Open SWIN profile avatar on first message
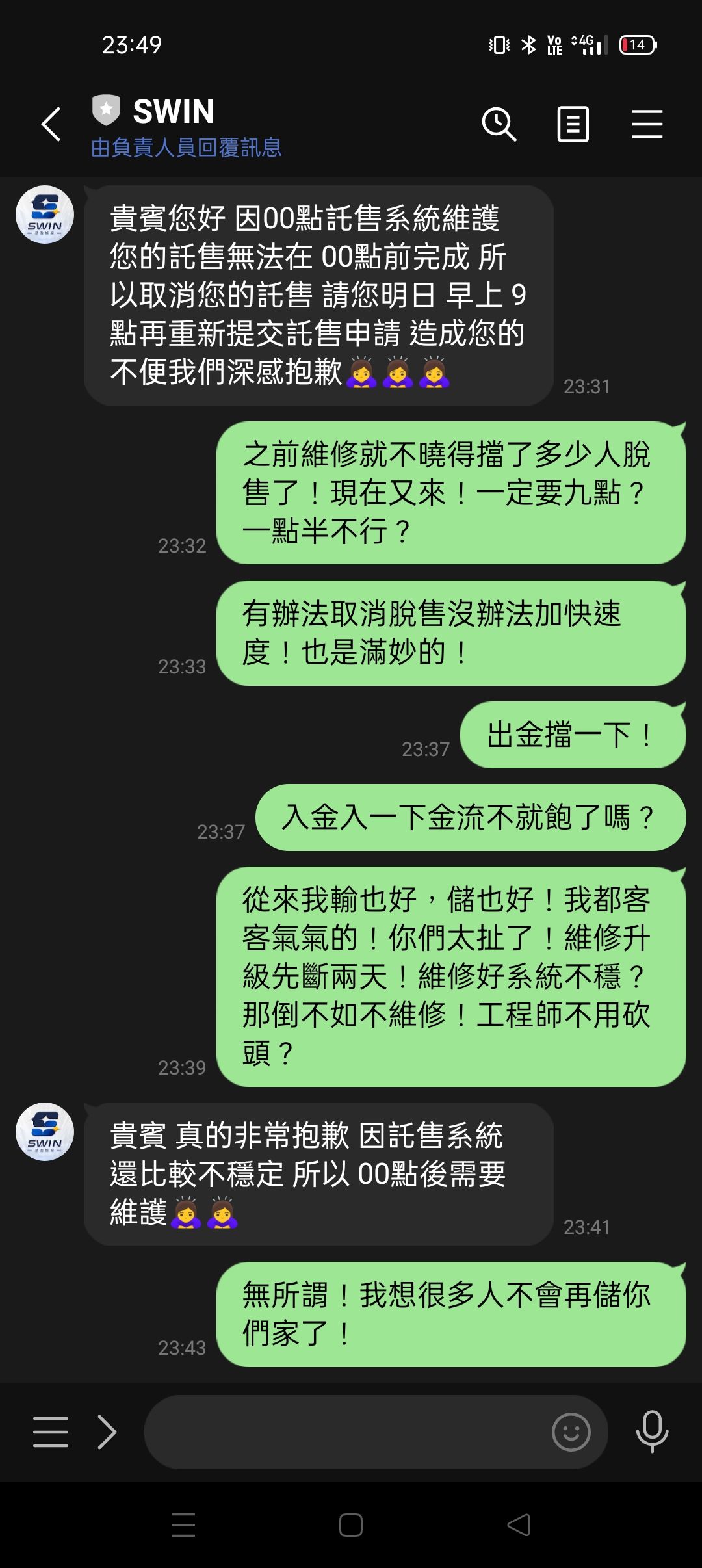Image resolution: width=702 pixels, height=1568 pixels. tap(45, 215)
